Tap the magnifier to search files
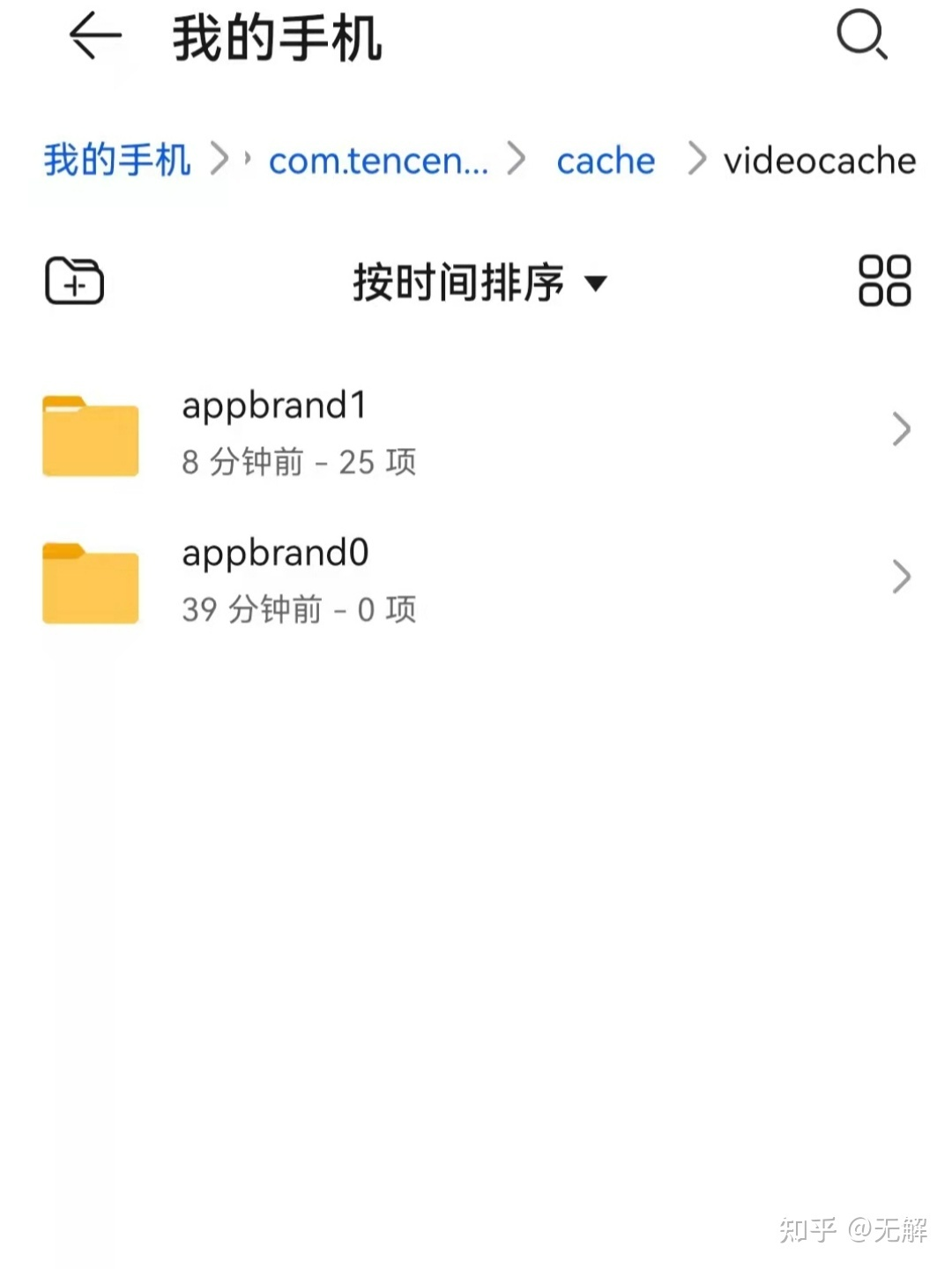This screenshot has width=952, height=1269. click(861, 35)
